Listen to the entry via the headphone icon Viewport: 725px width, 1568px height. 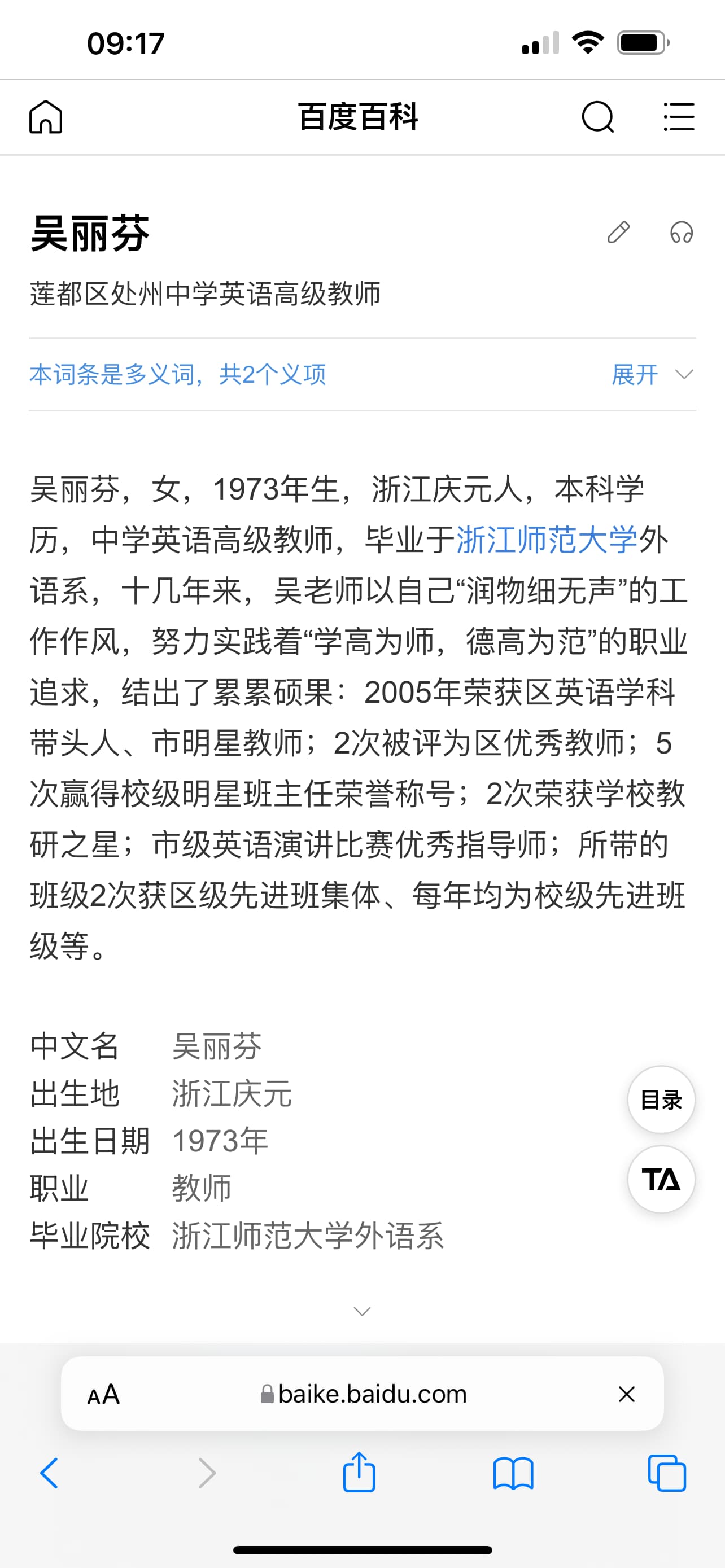pos(681,233)
